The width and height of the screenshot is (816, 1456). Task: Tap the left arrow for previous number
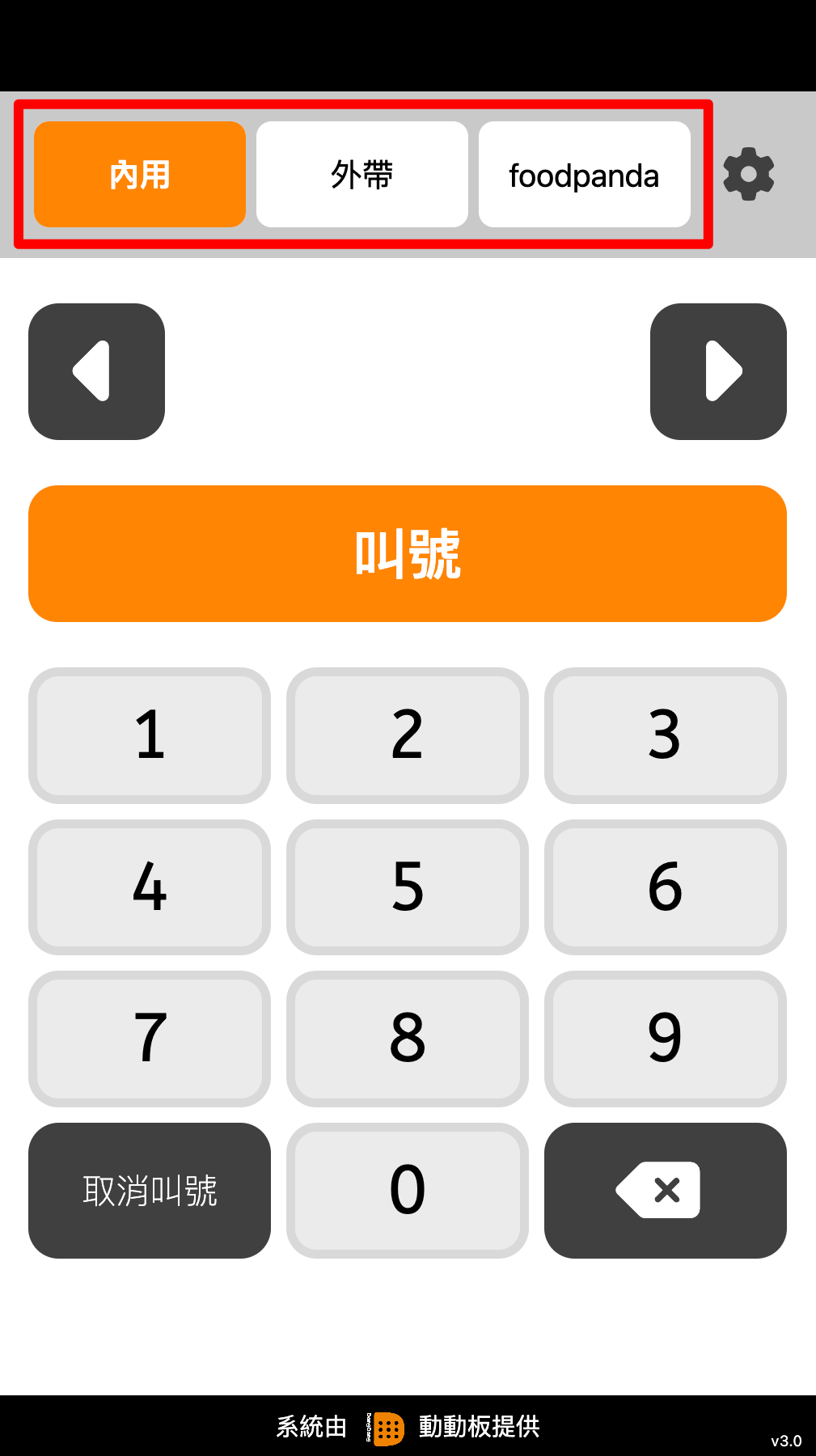[97, 372]
